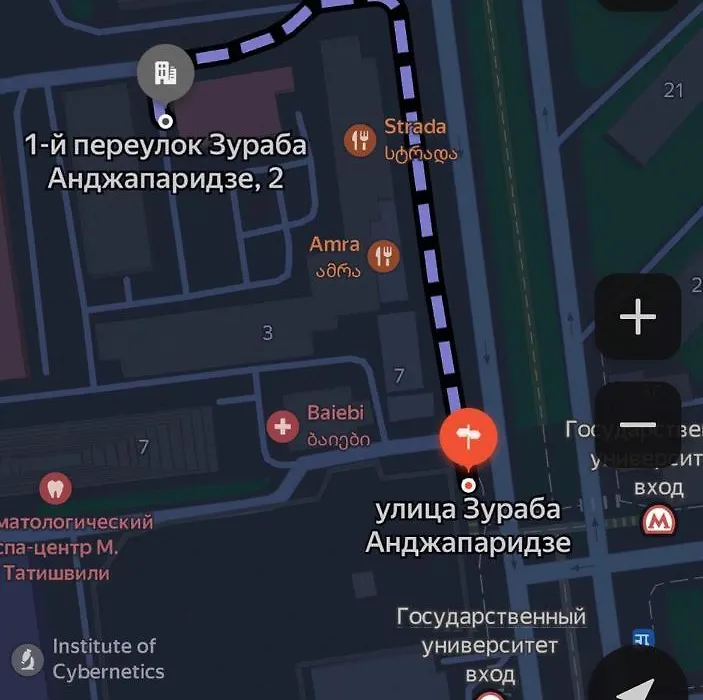Open the Strada restaurant marker

point(360,140)
